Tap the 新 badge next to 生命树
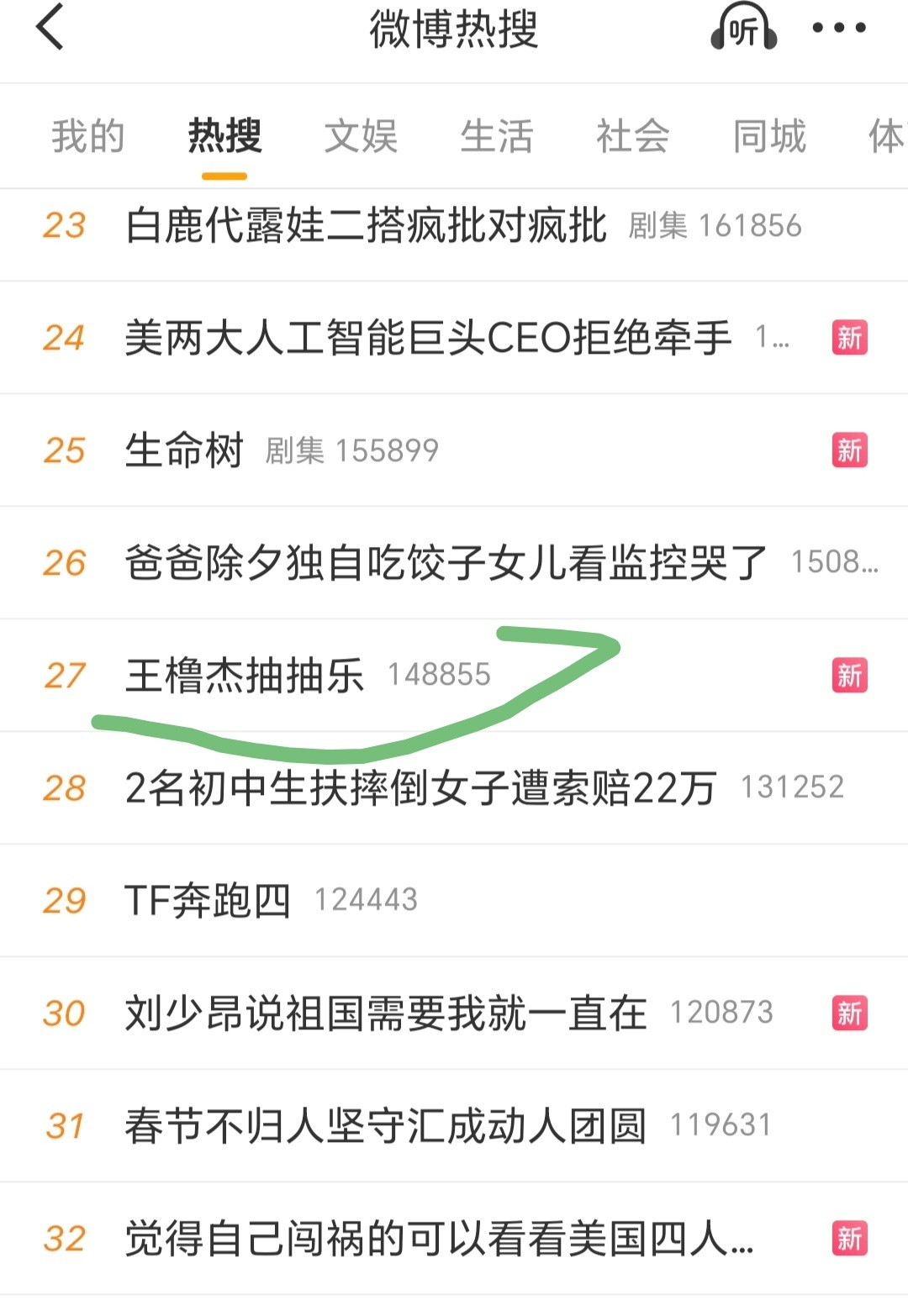The width and height of the screenshot is (908, 1316). [x=851, y=450]
